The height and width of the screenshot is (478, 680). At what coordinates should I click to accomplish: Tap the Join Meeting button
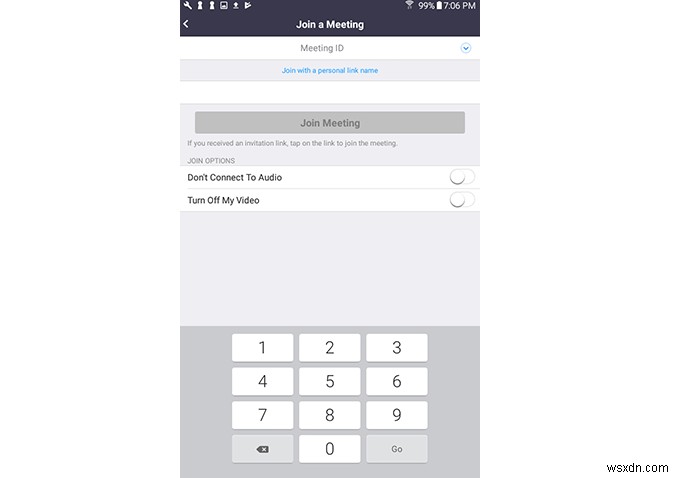click(329, 123)
